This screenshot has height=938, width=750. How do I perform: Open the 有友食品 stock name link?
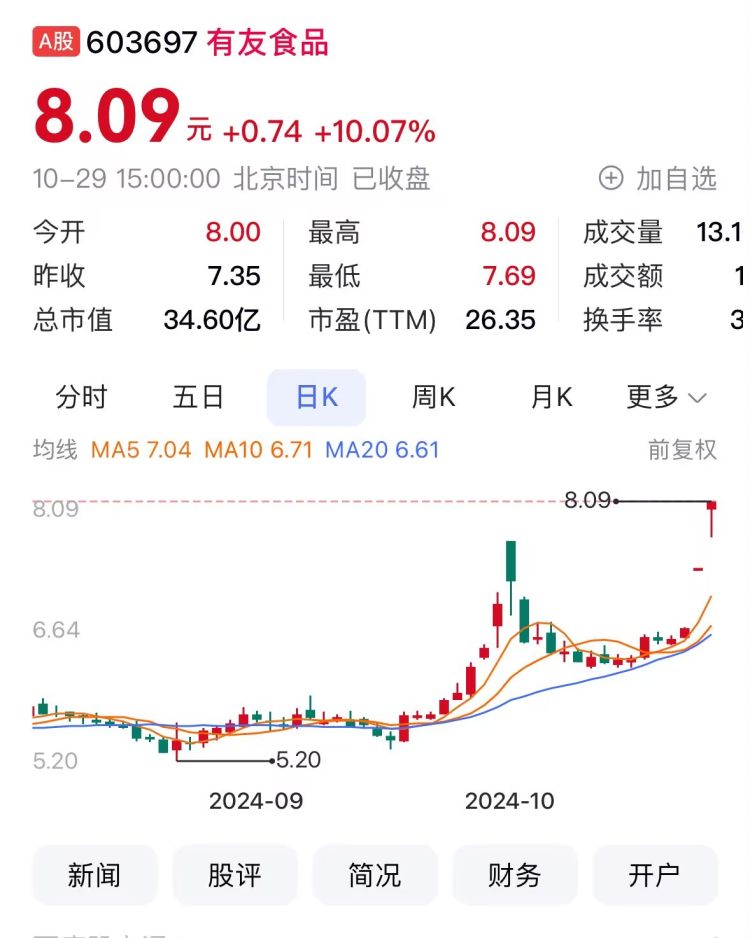pyautogui.click(x=267, y=43)
